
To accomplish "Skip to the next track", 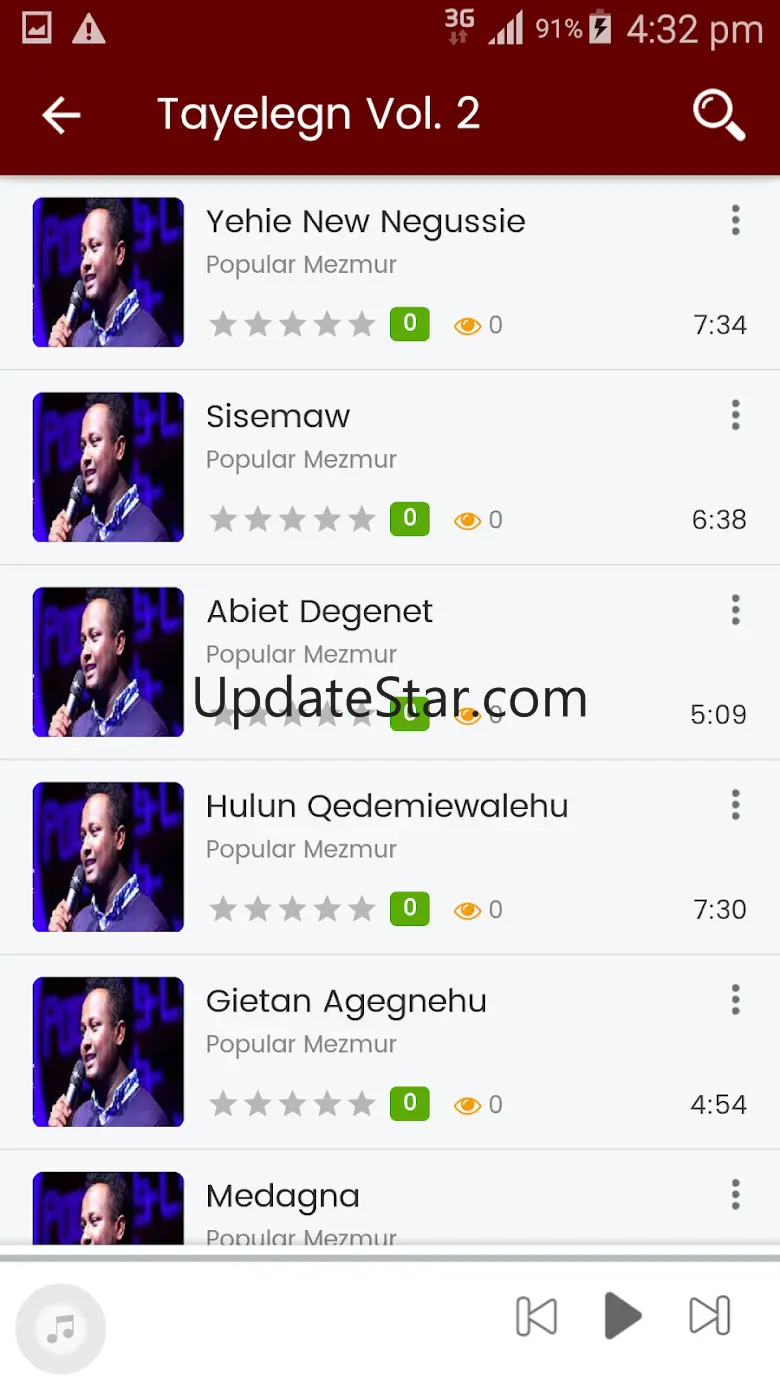I will pyautogui.click(x=709, y=1316).
